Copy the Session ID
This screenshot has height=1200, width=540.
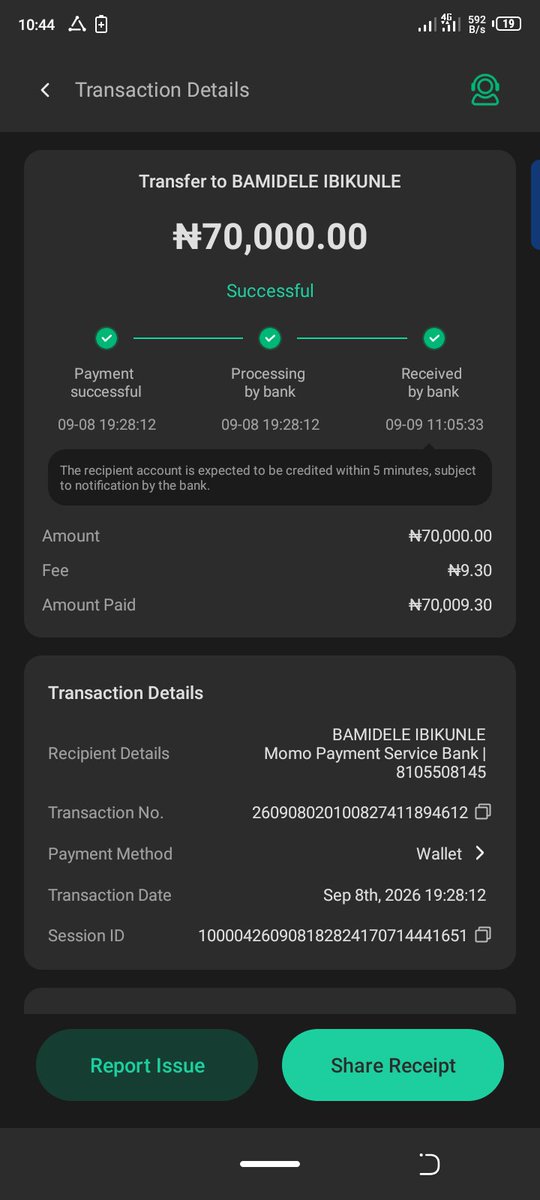tap(483, 935)
